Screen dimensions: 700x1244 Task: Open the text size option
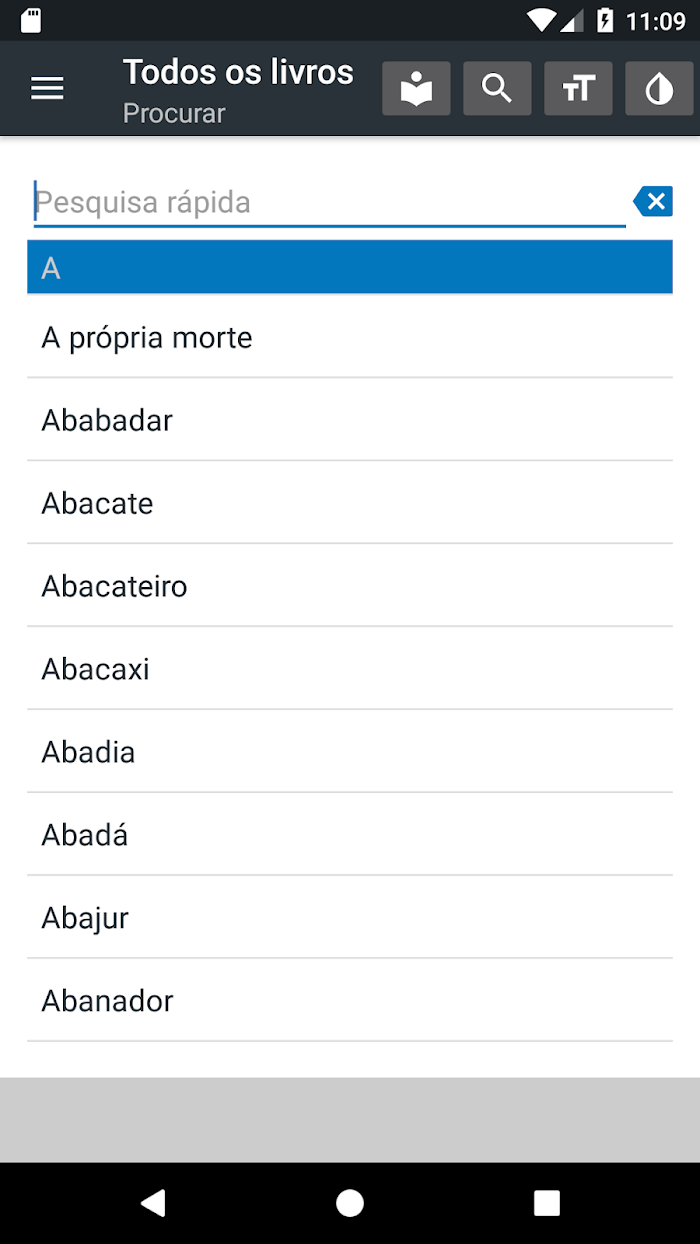click(x=578, y=89)
